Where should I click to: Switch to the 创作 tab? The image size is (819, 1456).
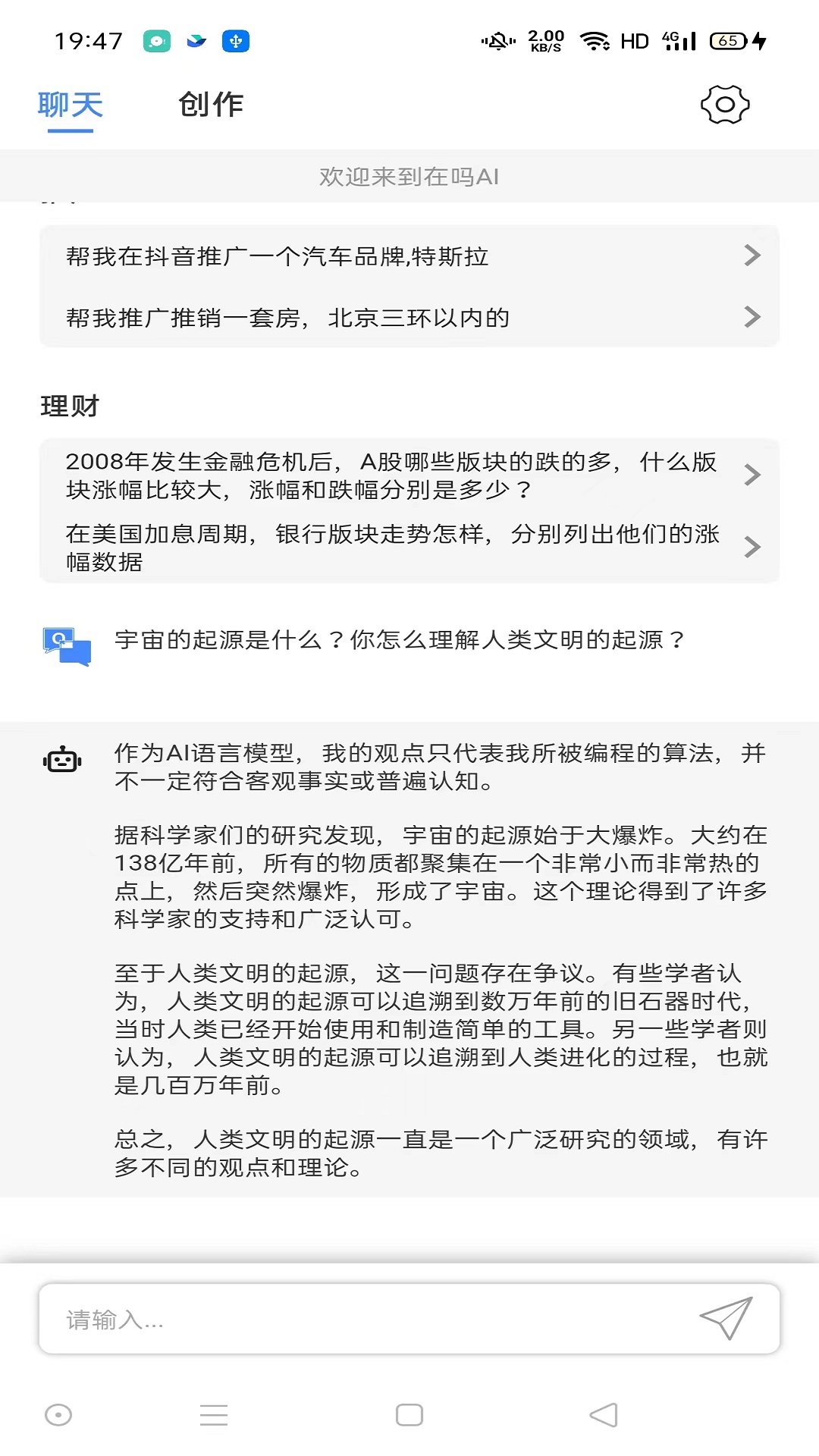211,105
